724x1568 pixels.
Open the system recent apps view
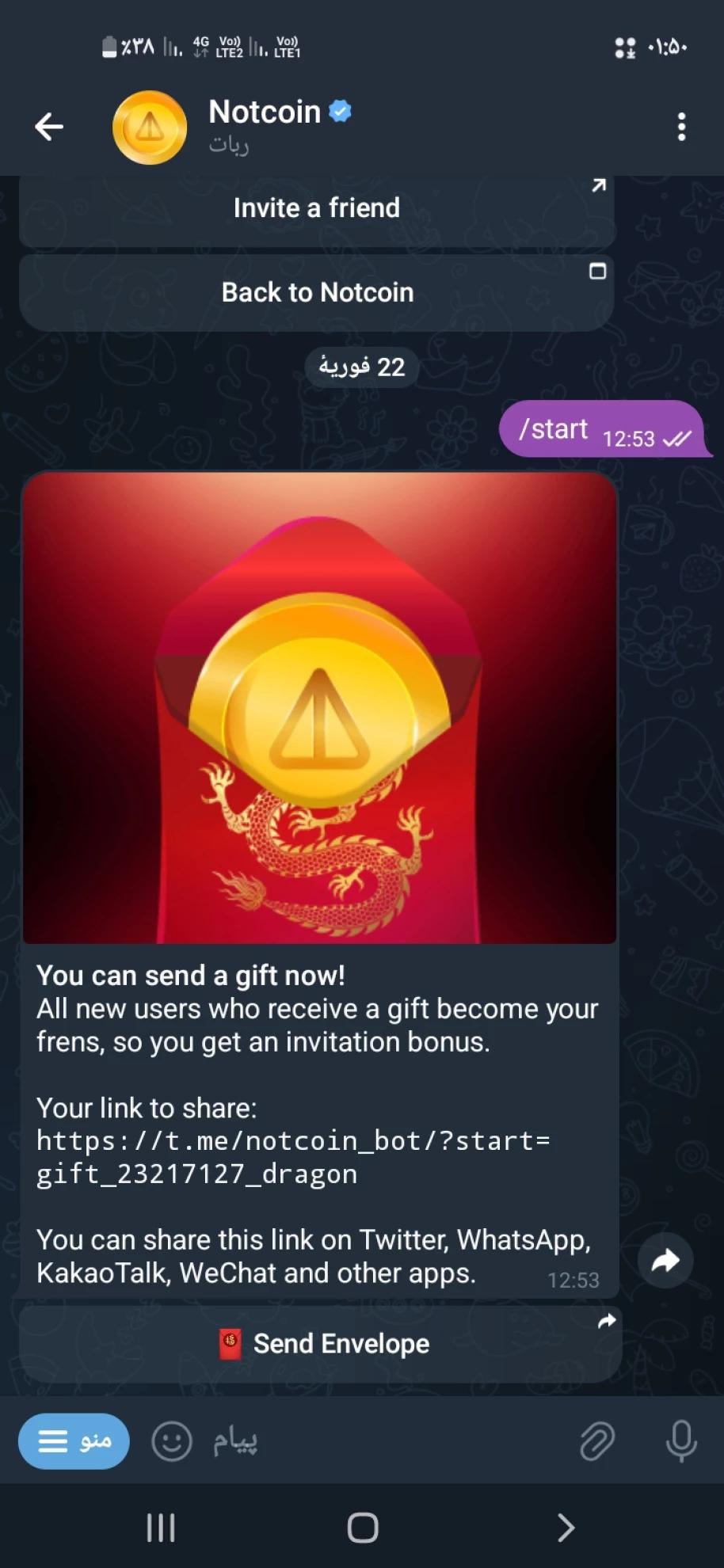(x=161, y=1528)
